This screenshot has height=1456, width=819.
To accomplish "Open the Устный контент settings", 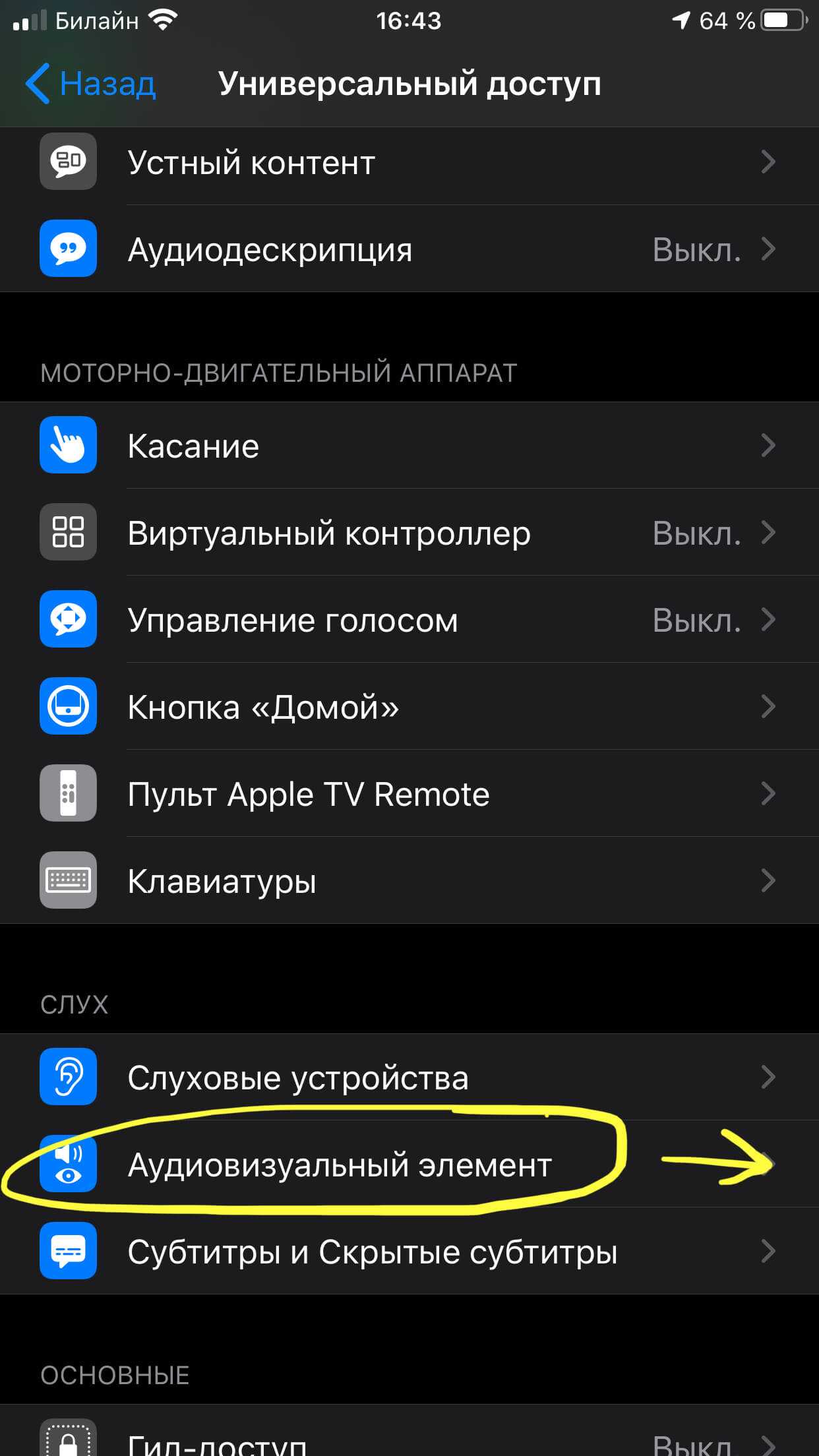I will pyautogui.click(x=409, y=162).
